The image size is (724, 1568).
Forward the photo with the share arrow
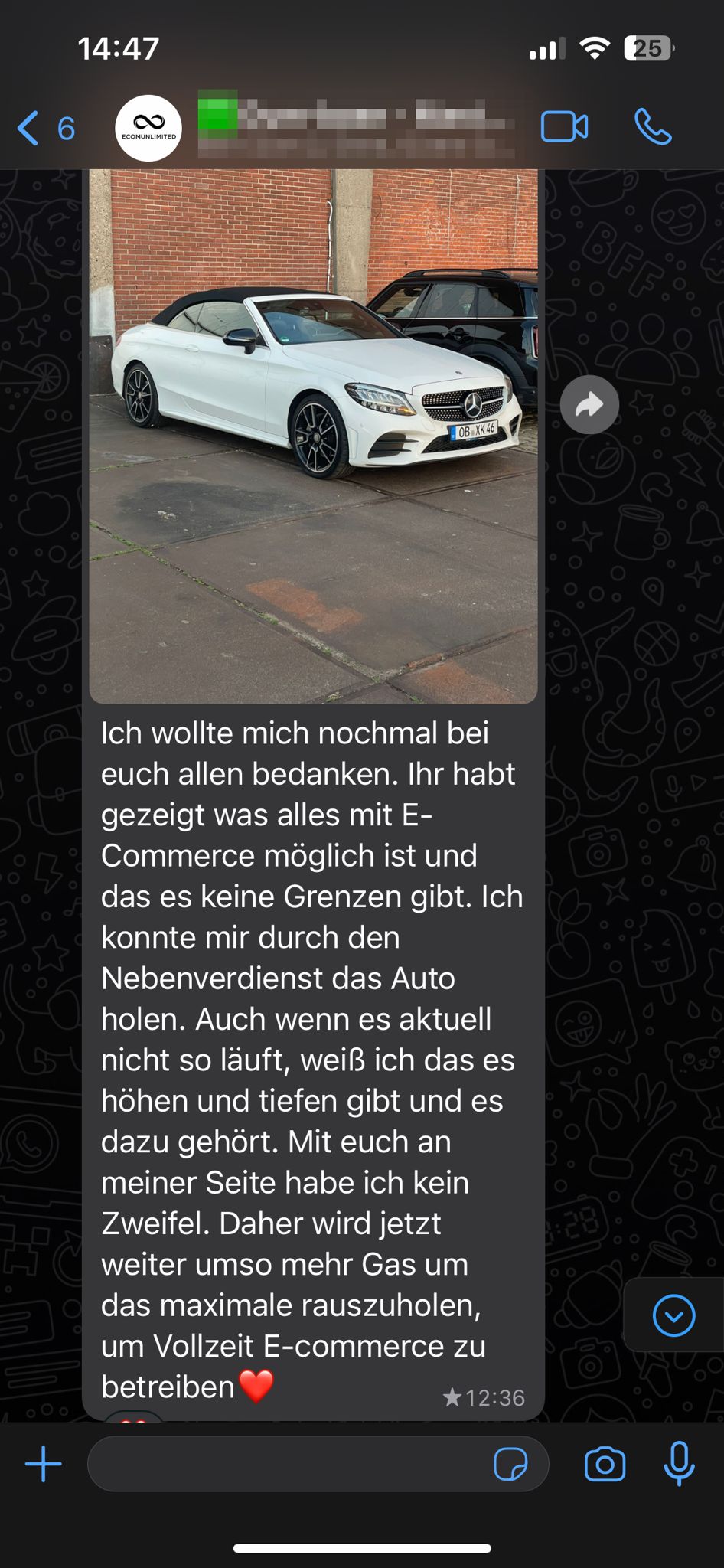[589, 405]
